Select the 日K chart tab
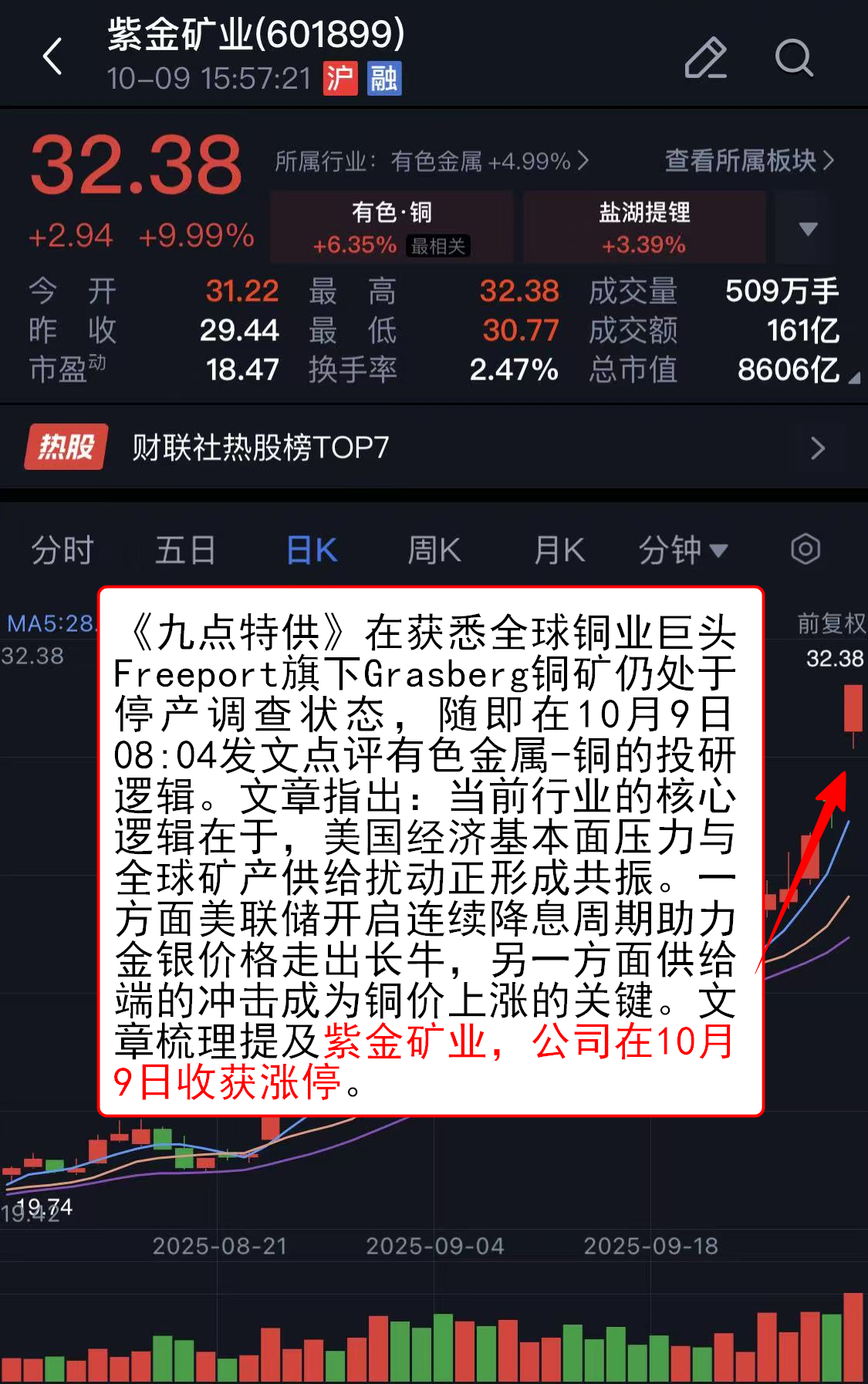868x1384 pixels. pyautogui.click(x=312, y=550)
